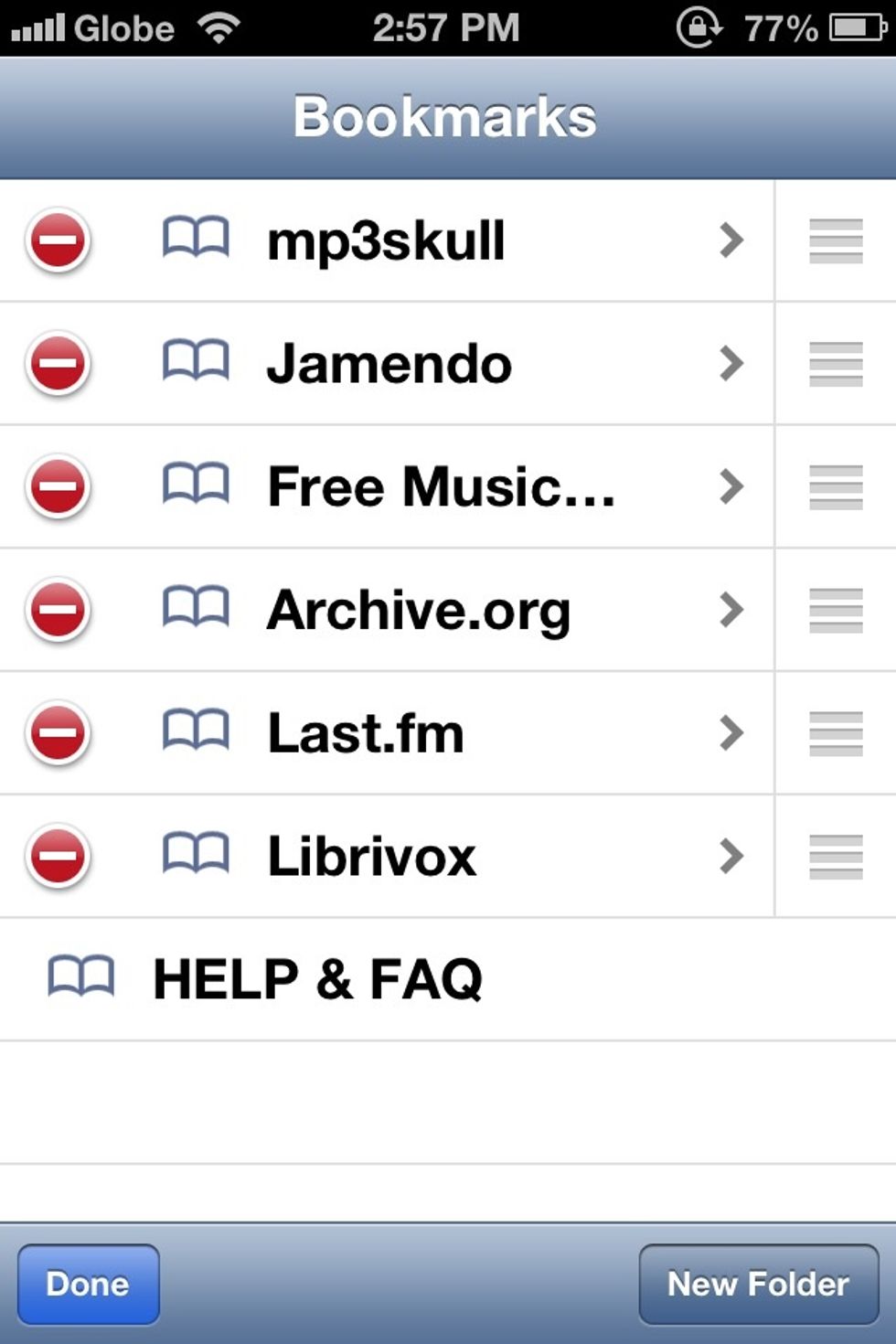Hit the minus icon beside Librivox
896x1344 pixels.
point(59,857)
